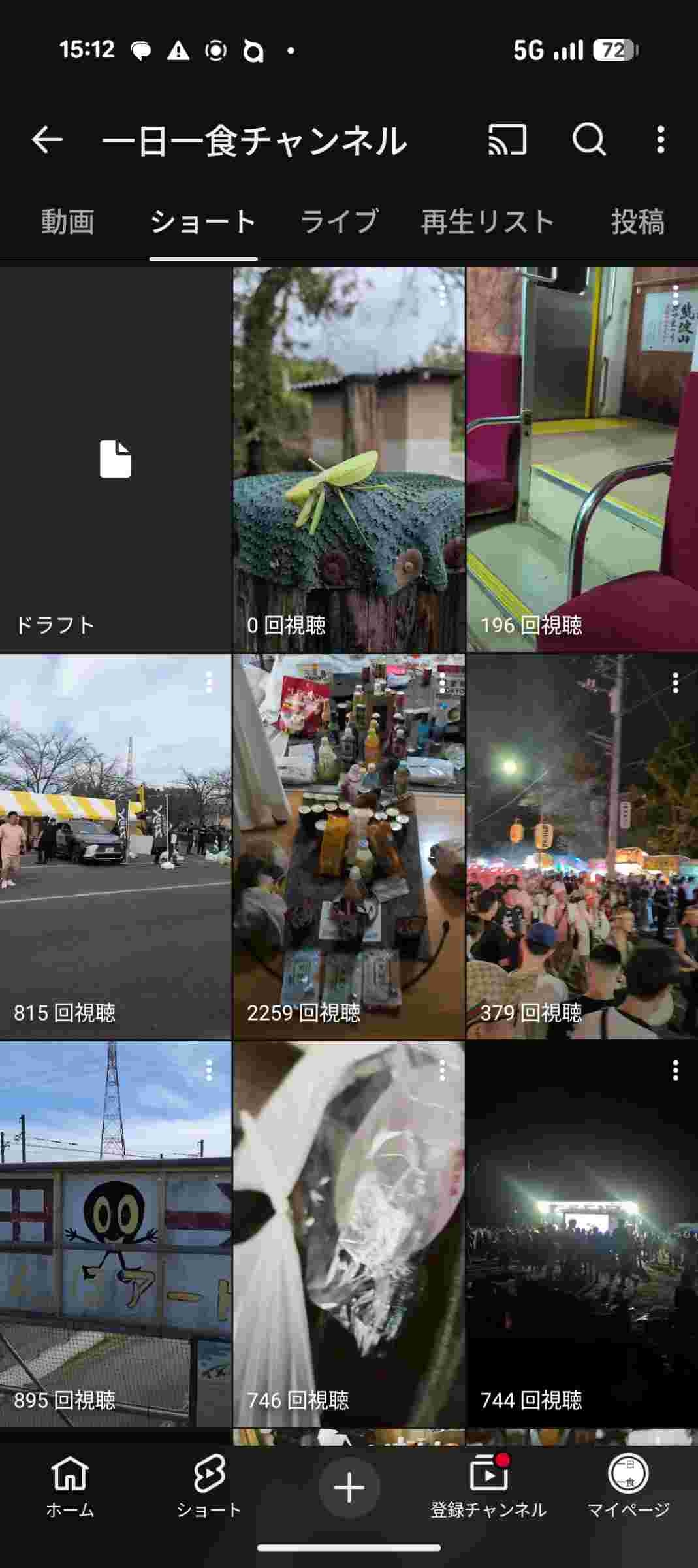
Task: Create new content with plus button
Action: [x=349, y=1487]
